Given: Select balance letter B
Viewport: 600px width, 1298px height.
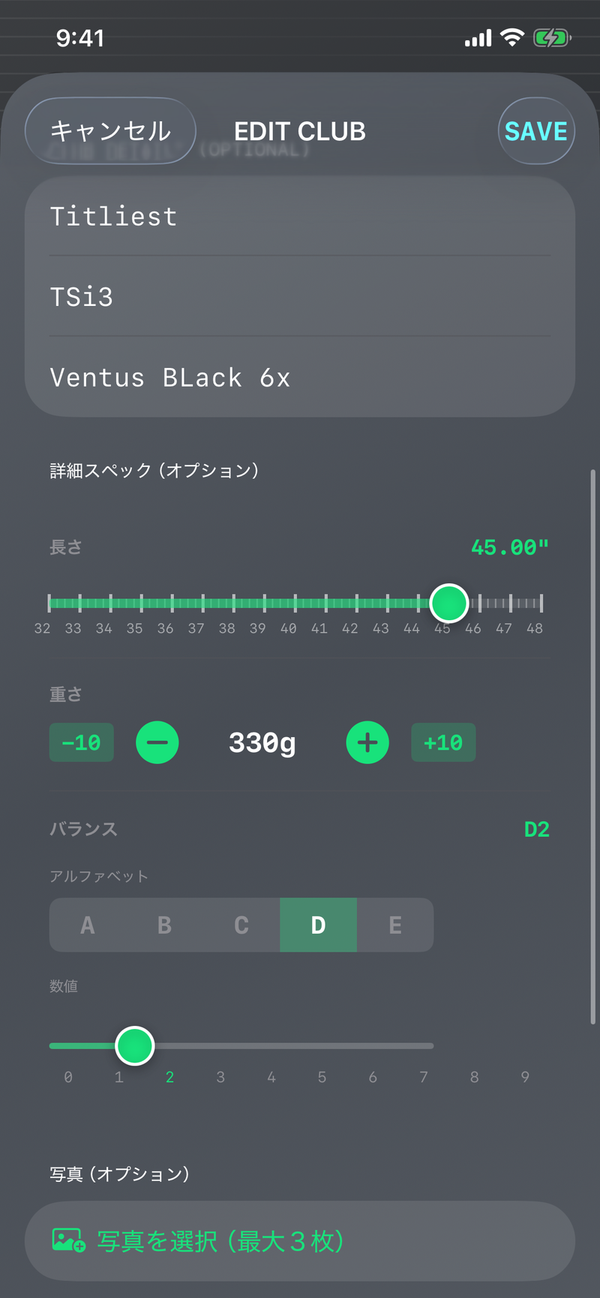Looking at the screenshot, I should [x=165, y=925].
